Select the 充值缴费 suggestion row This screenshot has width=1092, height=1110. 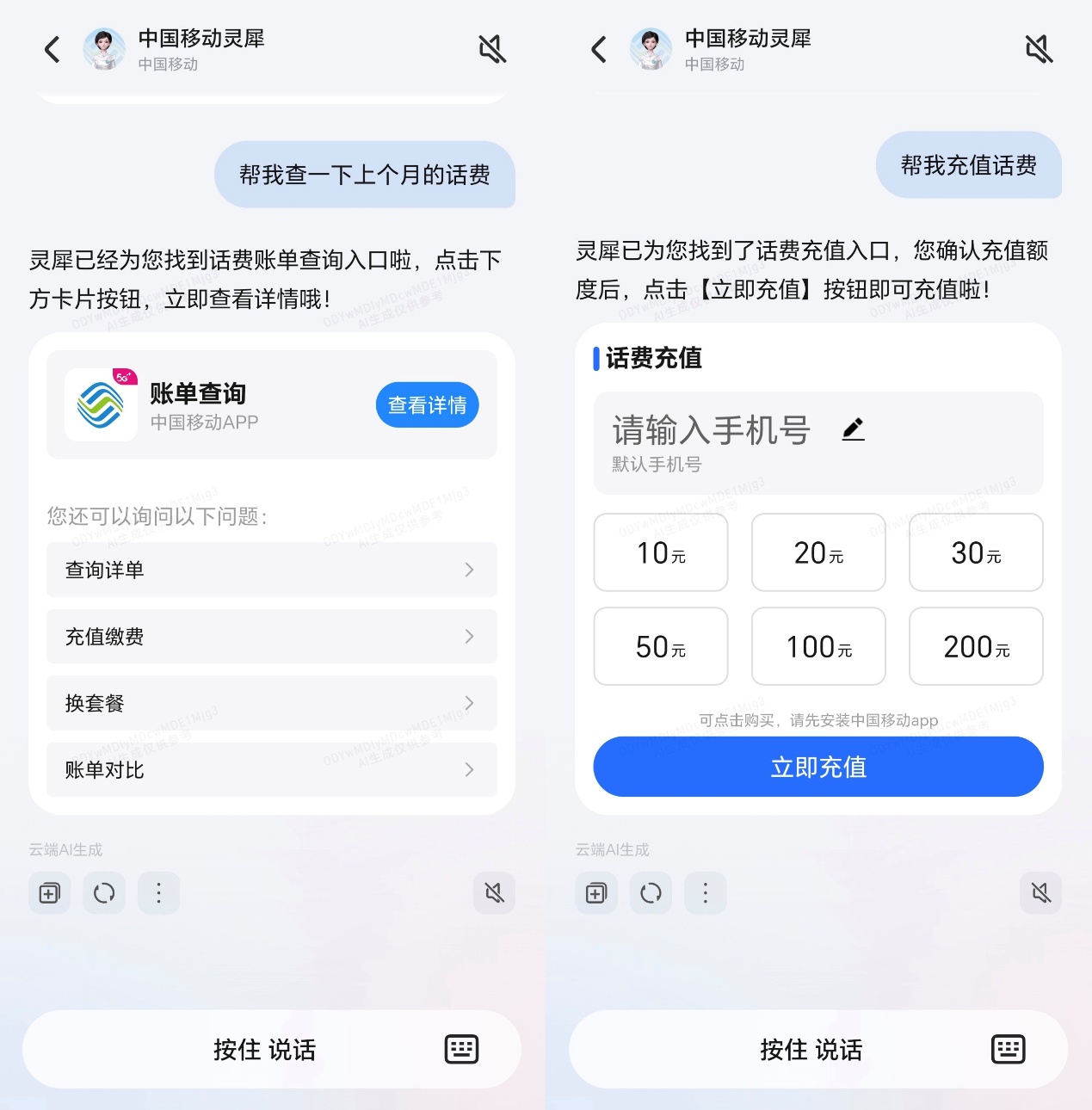point(271,637)
